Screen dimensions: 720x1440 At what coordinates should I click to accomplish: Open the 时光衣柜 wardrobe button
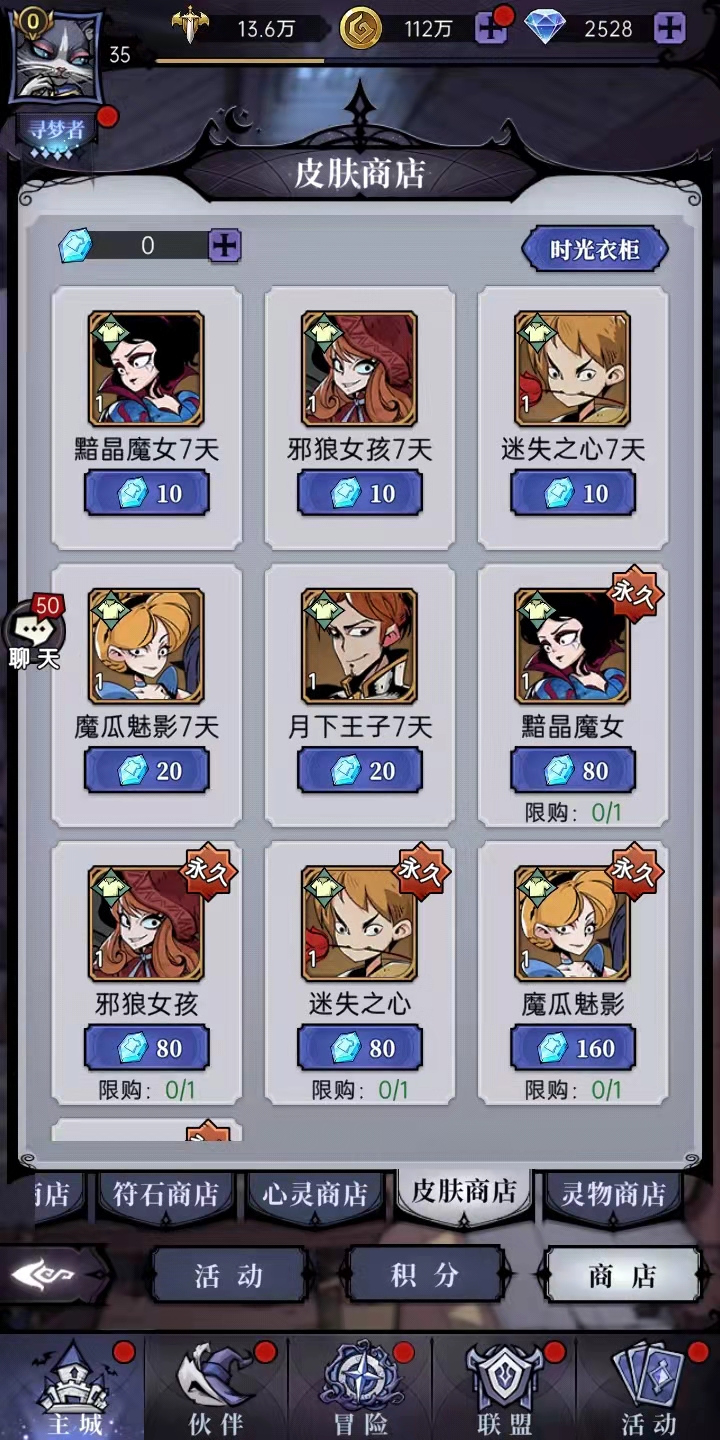595,249
